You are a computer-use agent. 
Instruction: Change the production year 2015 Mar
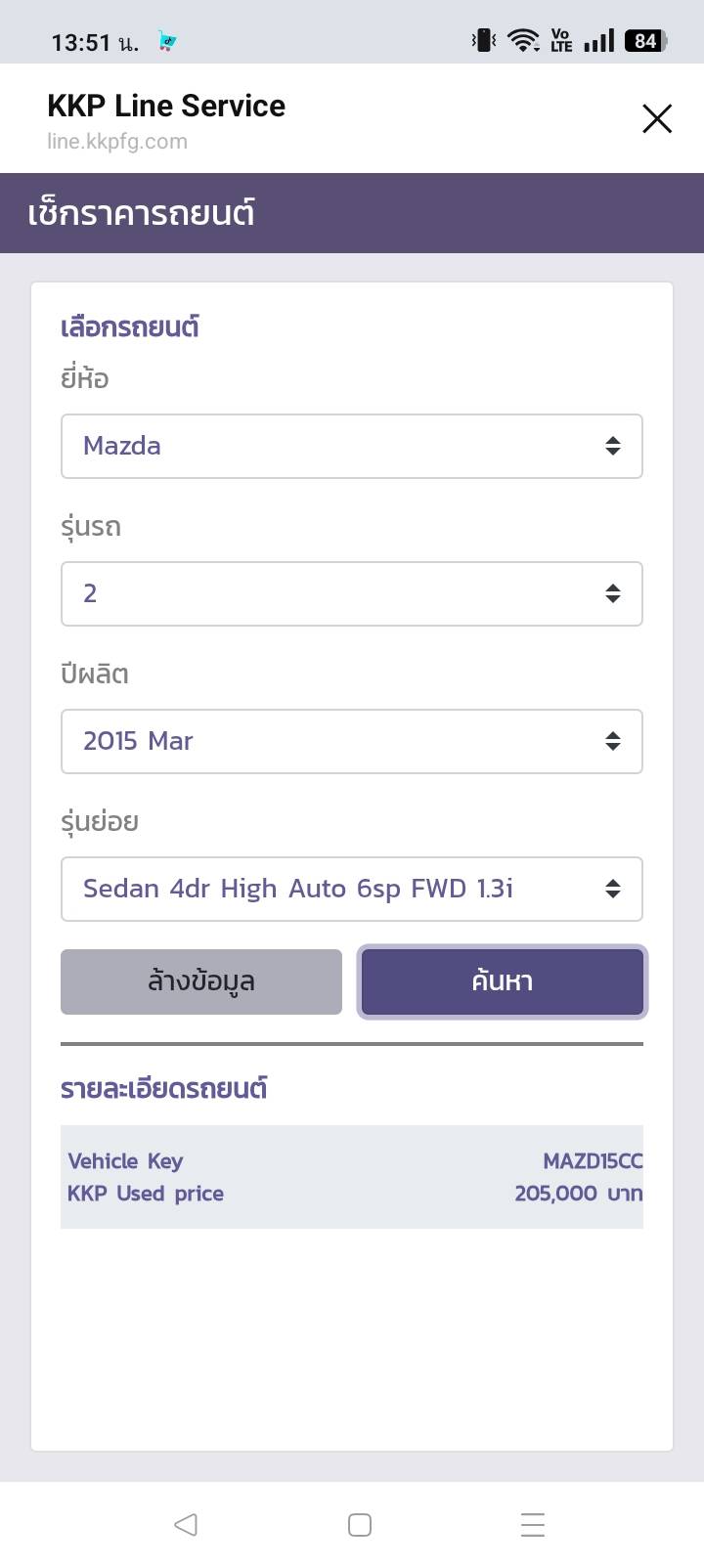[x=352, y=742]
